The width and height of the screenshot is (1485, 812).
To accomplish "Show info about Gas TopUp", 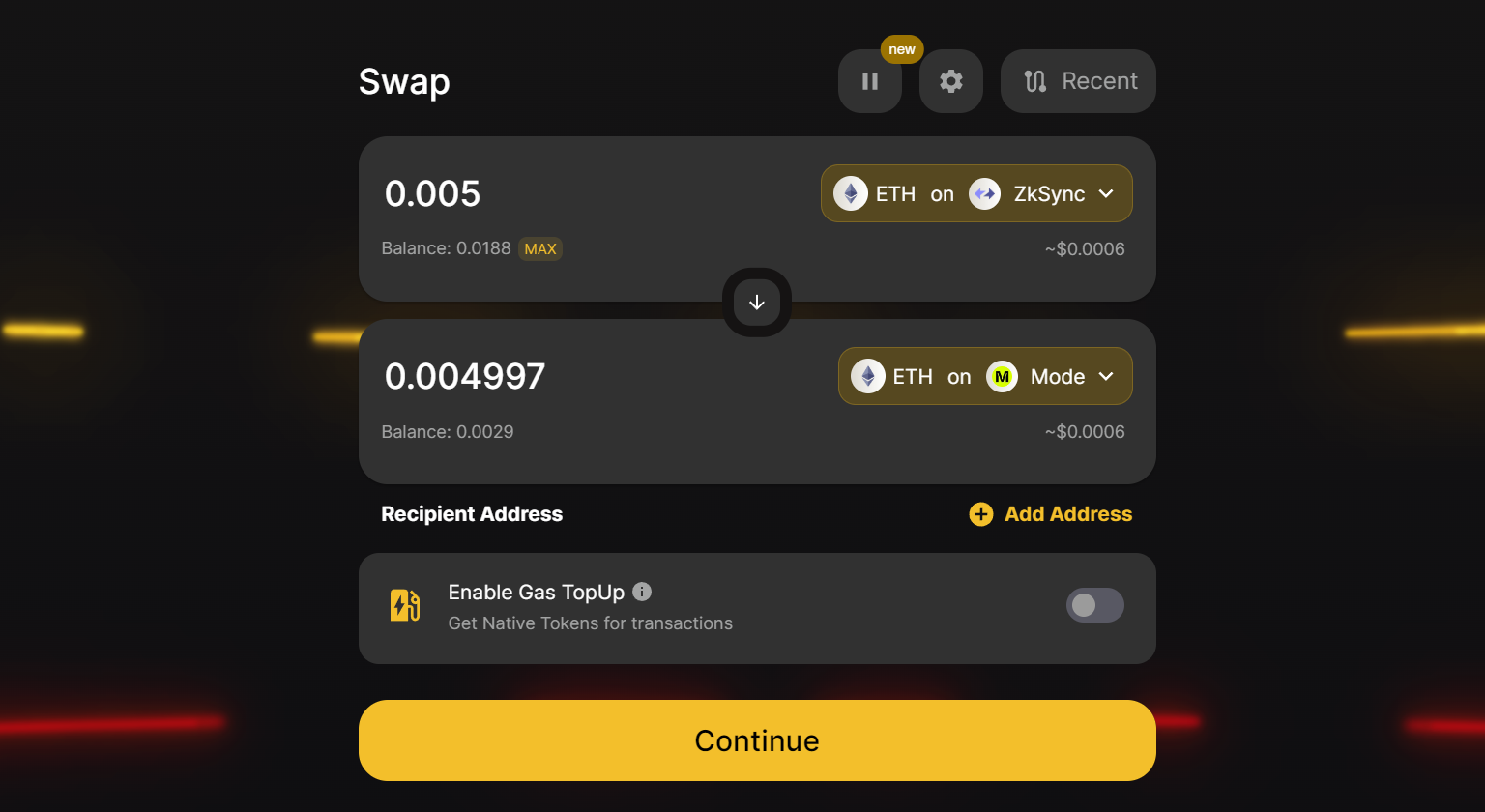I will pyautogui.click(x=642, y=592).
